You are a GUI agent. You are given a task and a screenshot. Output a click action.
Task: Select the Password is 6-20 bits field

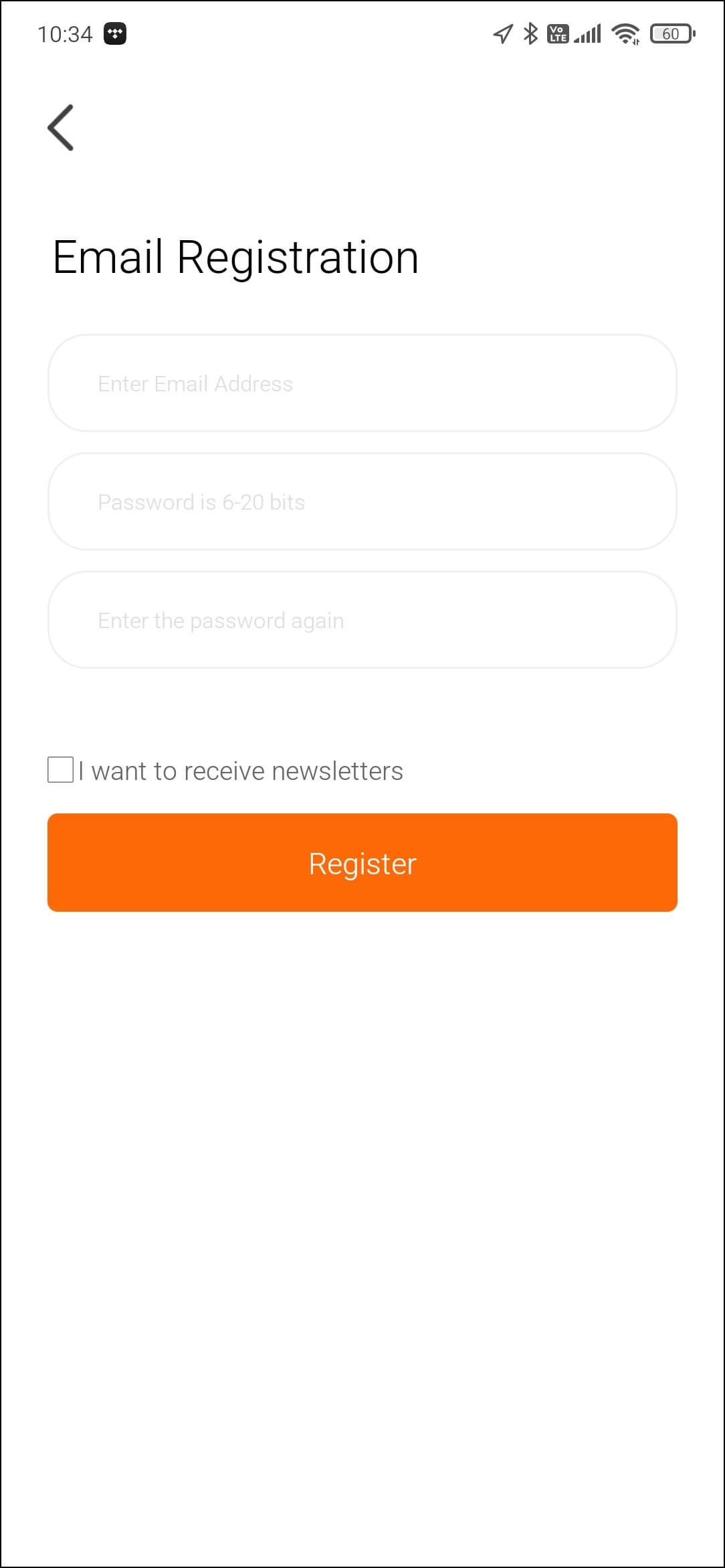362,502
